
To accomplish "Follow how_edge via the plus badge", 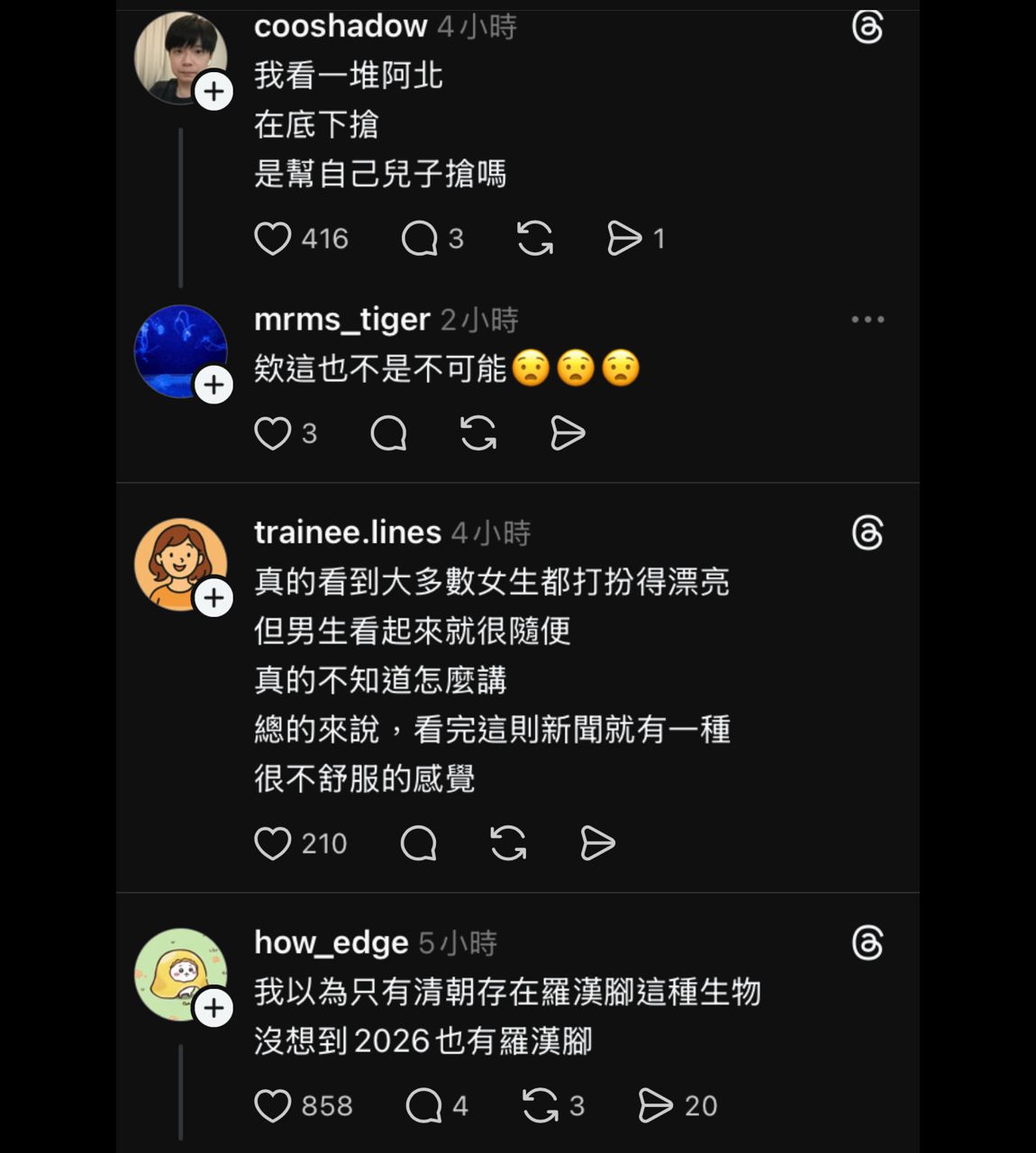I will coord(214,1007).
